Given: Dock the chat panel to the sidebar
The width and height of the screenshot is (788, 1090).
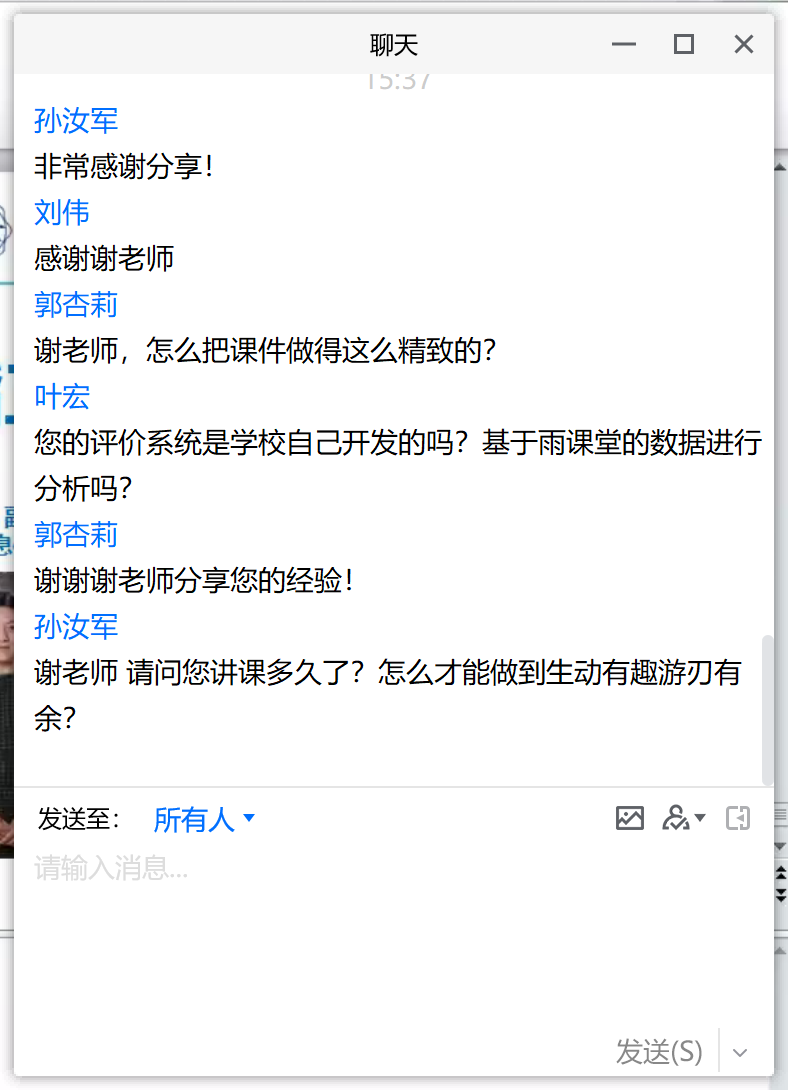Looking at the screenshot, I should click(738, 818).
